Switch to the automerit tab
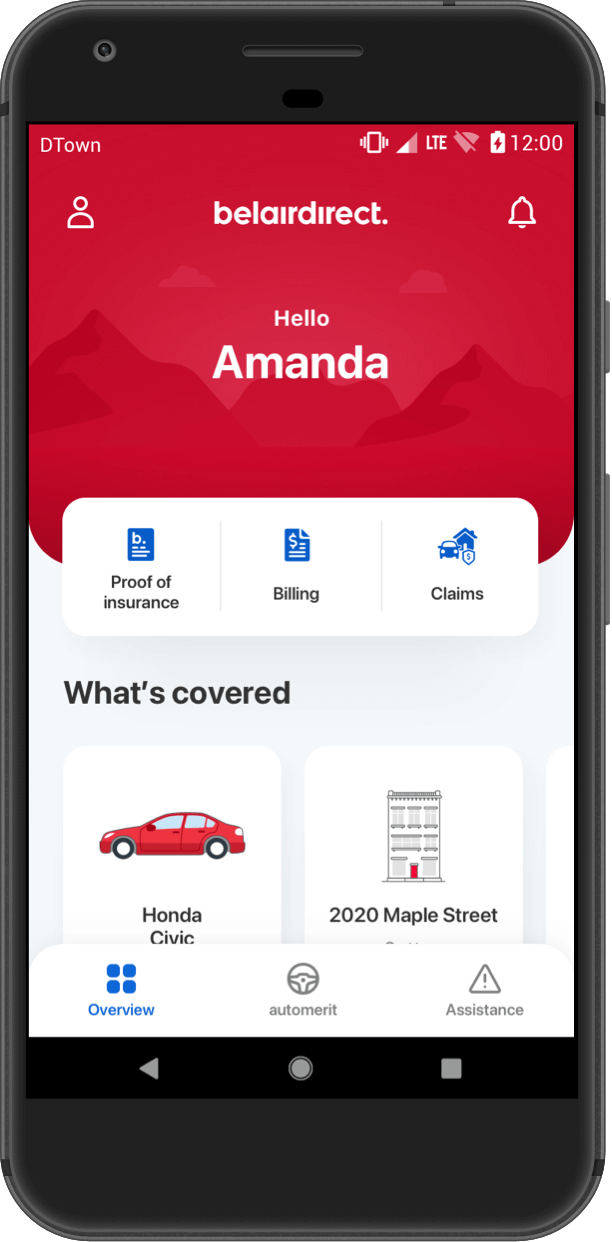The height and width of the screenshot is (1242, 612). tap(303, 990)
